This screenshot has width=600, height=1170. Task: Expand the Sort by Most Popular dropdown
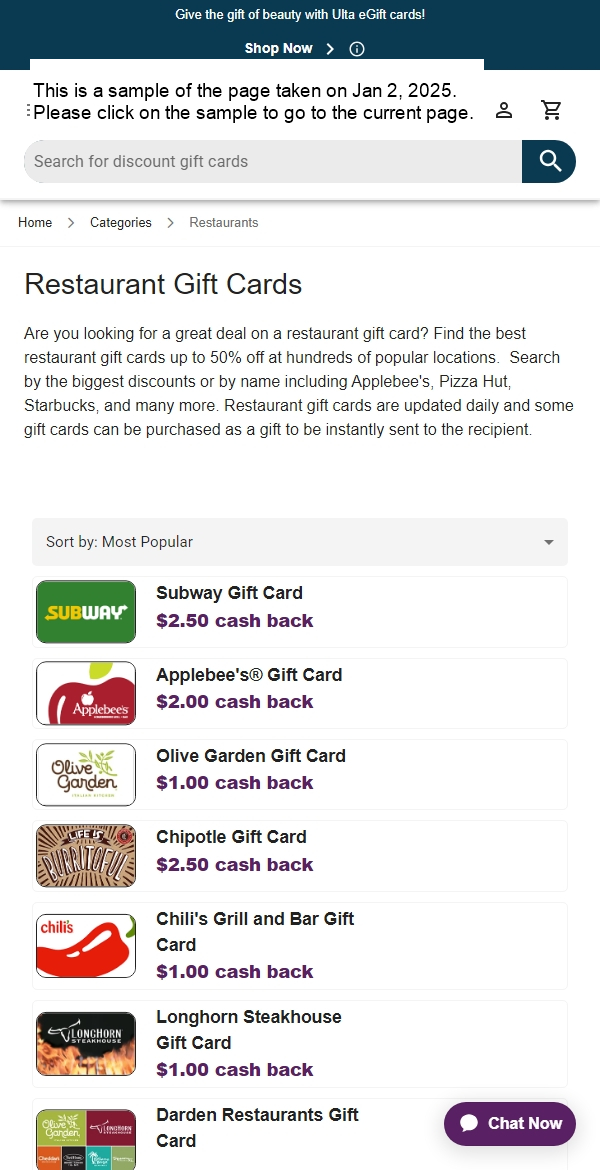[x=300, y=542]
